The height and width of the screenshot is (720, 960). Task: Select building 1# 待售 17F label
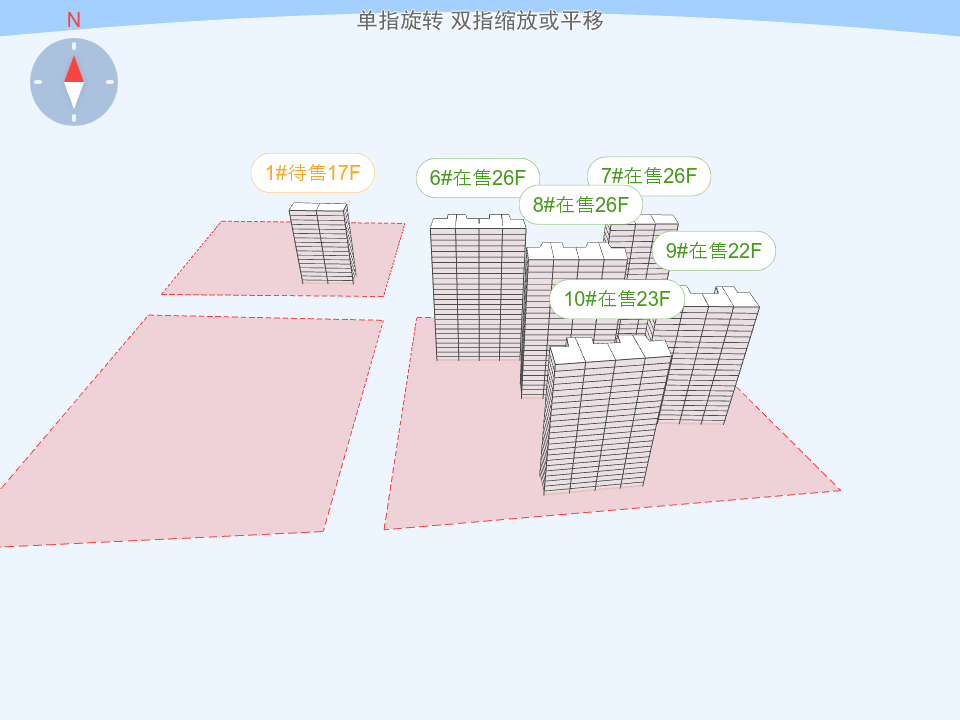312,173
